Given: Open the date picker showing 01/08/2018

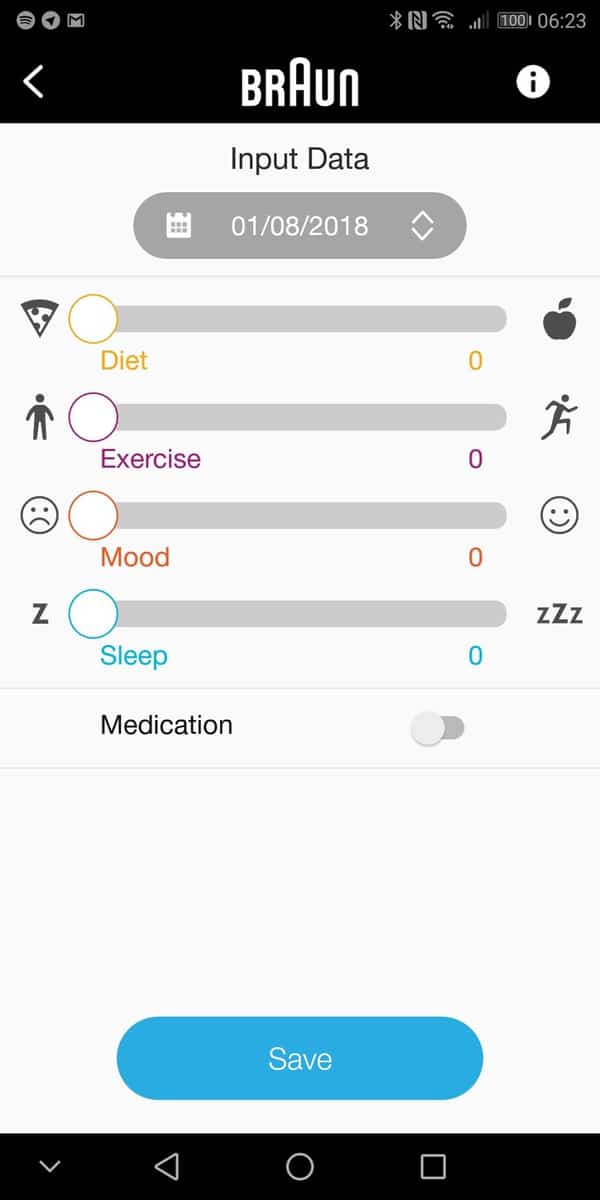Looking at the screenshot, I should click(x=300, y=226).
